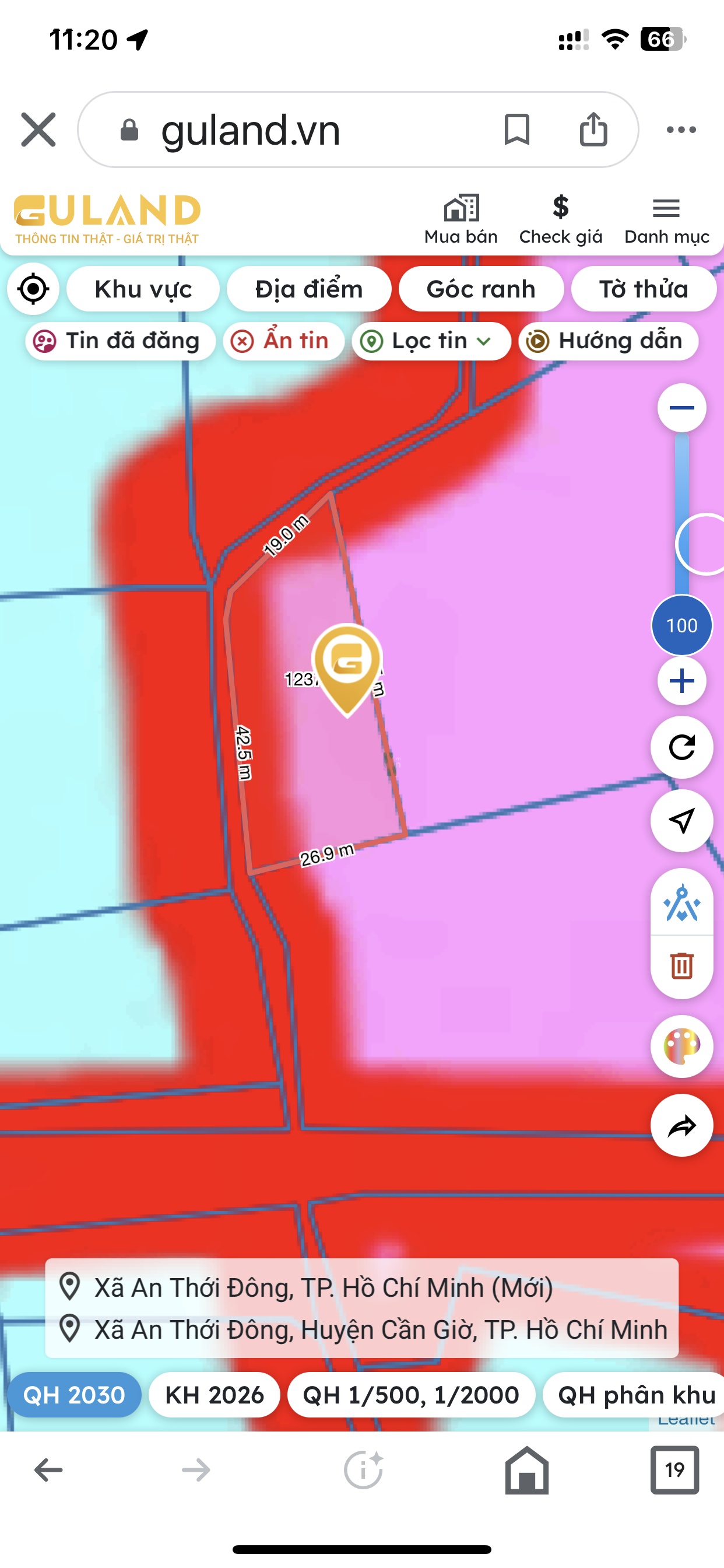The image size is (724, 1568).
Task: Show Tin đã đăng listings
Action: click(x=121, y=341)
